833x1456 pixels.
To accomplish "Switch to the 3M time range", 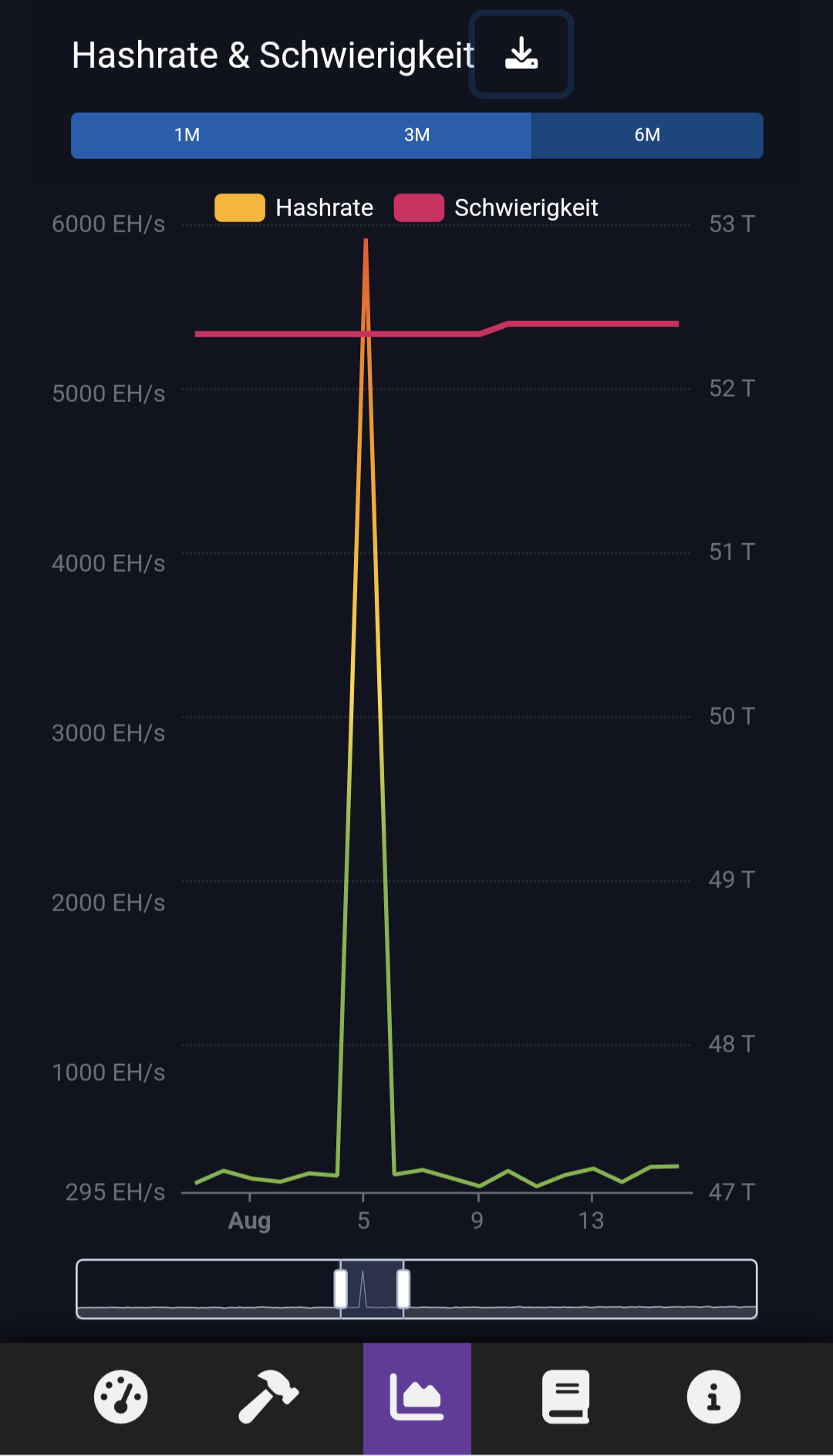I will click(x=416, y=135).
